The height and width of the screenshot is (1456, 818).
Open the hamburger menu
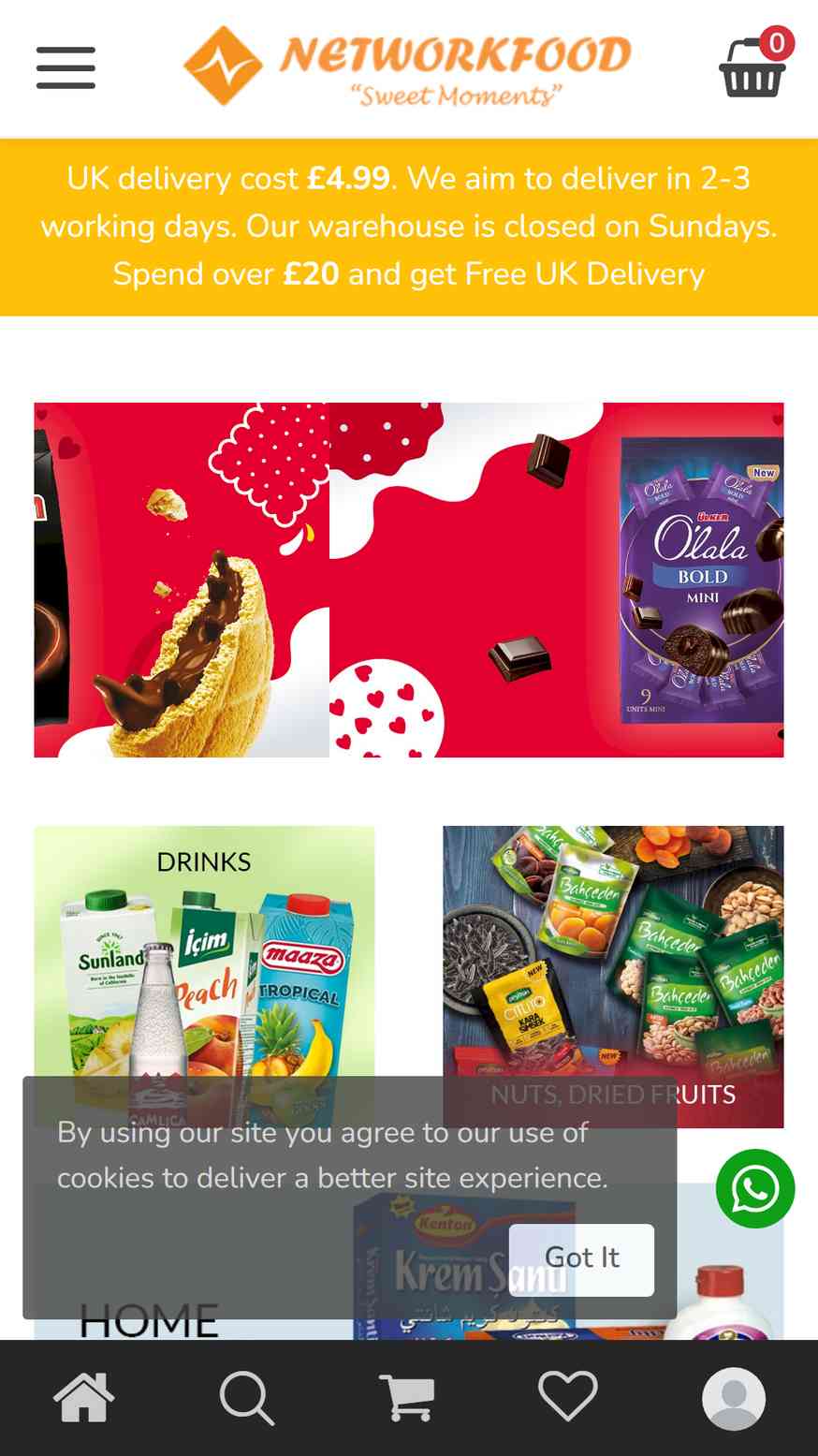pyautogui.click(x=66, y=67)
